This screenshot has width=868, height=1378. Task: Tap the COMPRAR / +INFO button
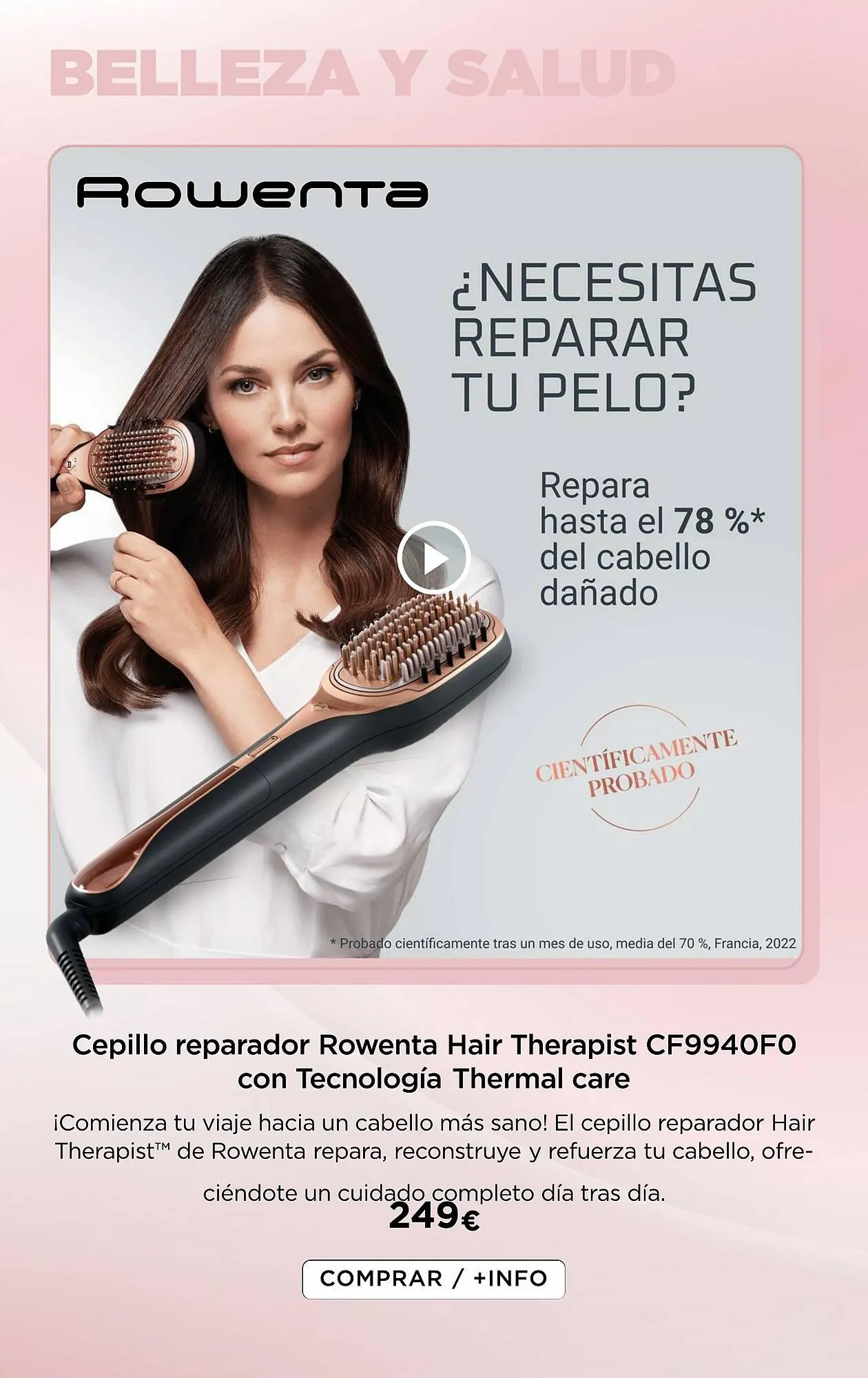pos(433,1279)
